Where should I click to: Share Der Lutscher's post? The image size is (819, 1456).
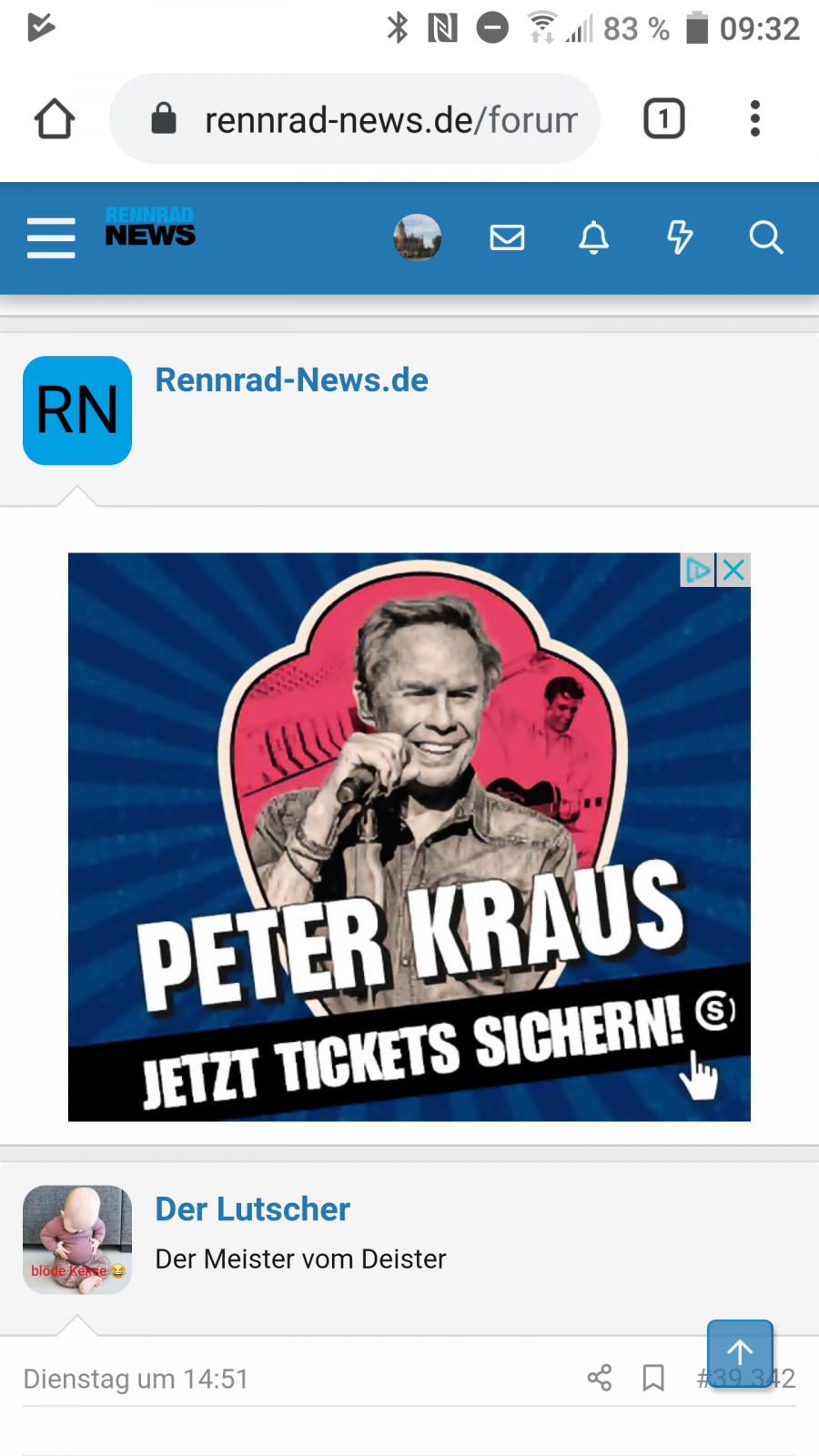tap(600, 1378)
